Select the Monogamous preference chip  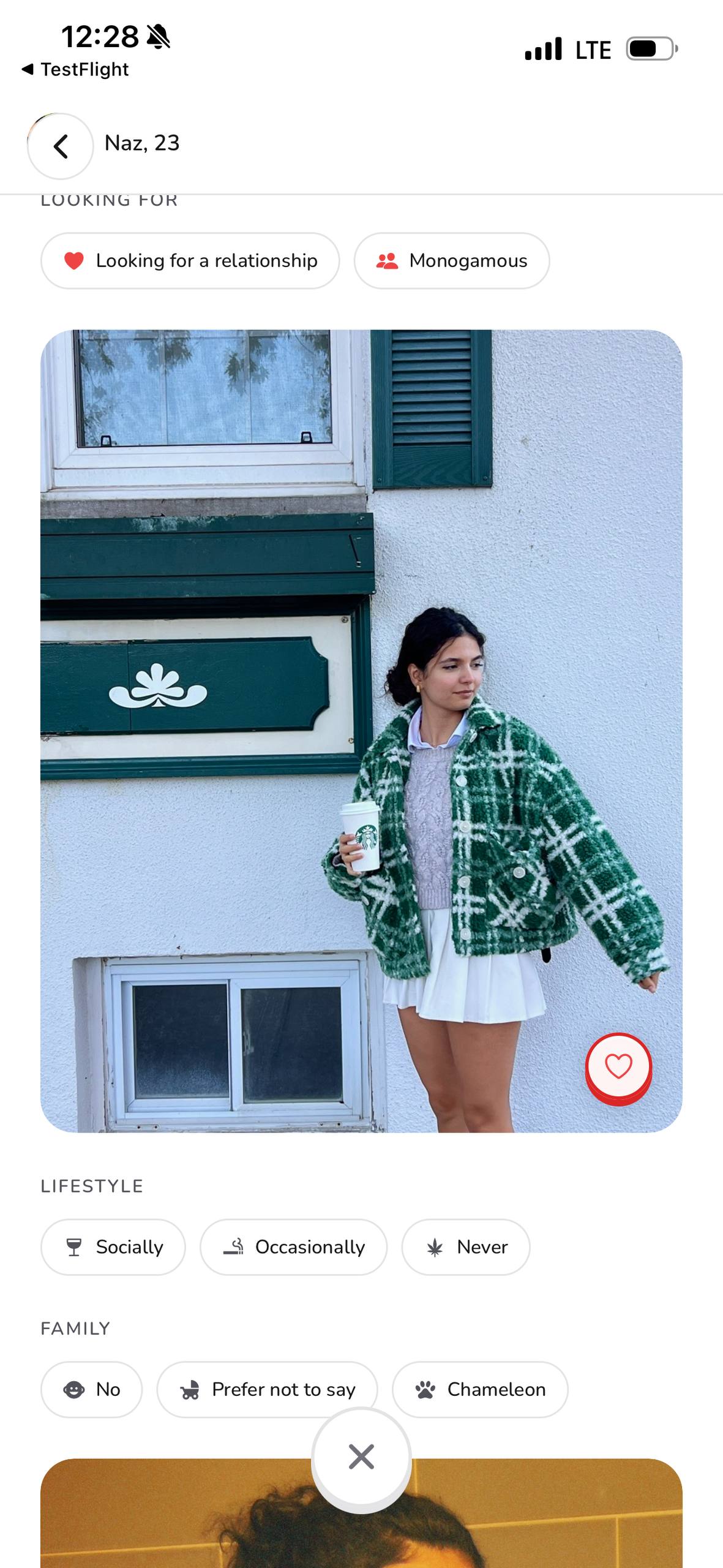coord(453,260)
